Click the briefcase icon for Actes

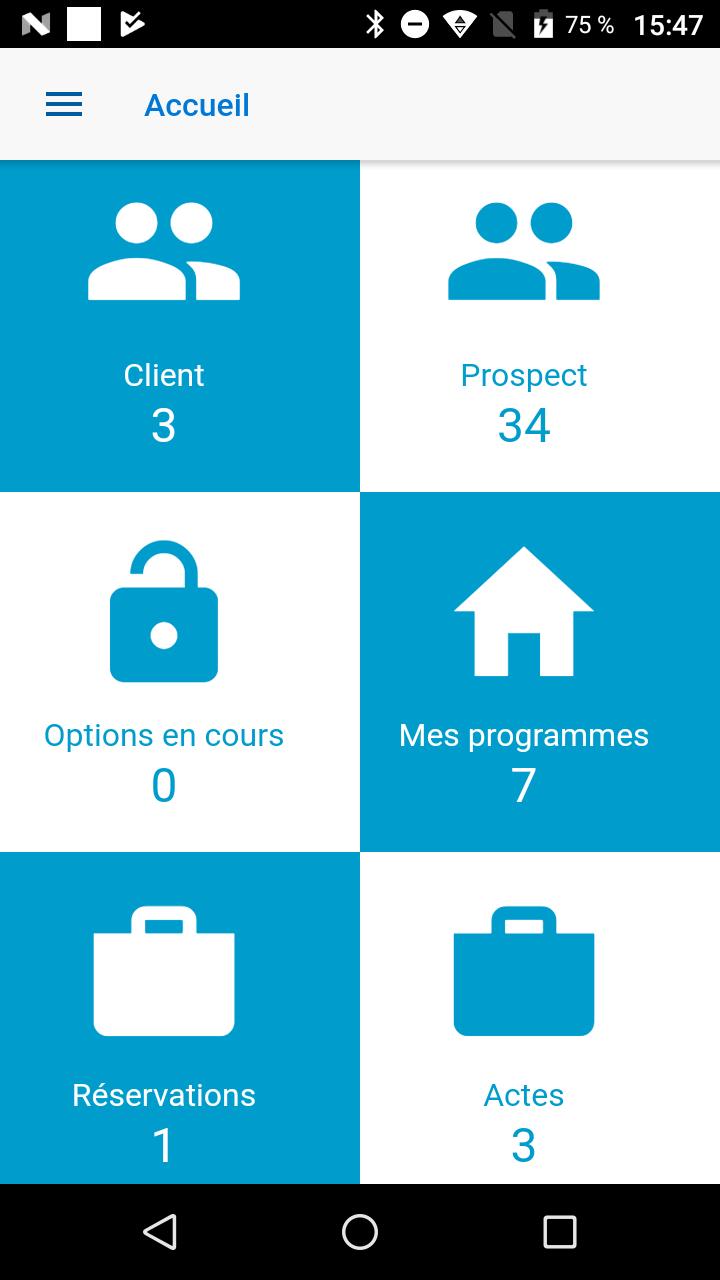click(524, 968)
